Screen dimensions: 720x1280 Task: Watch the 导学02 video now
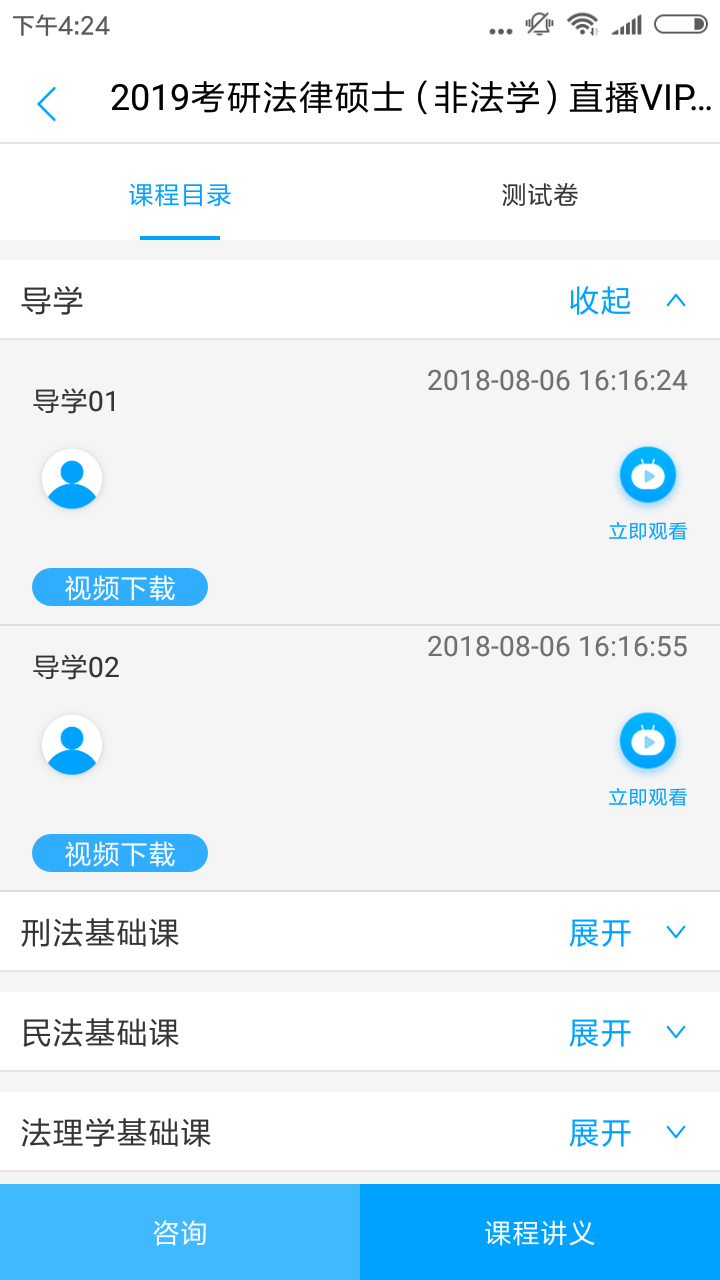[648, 742]
